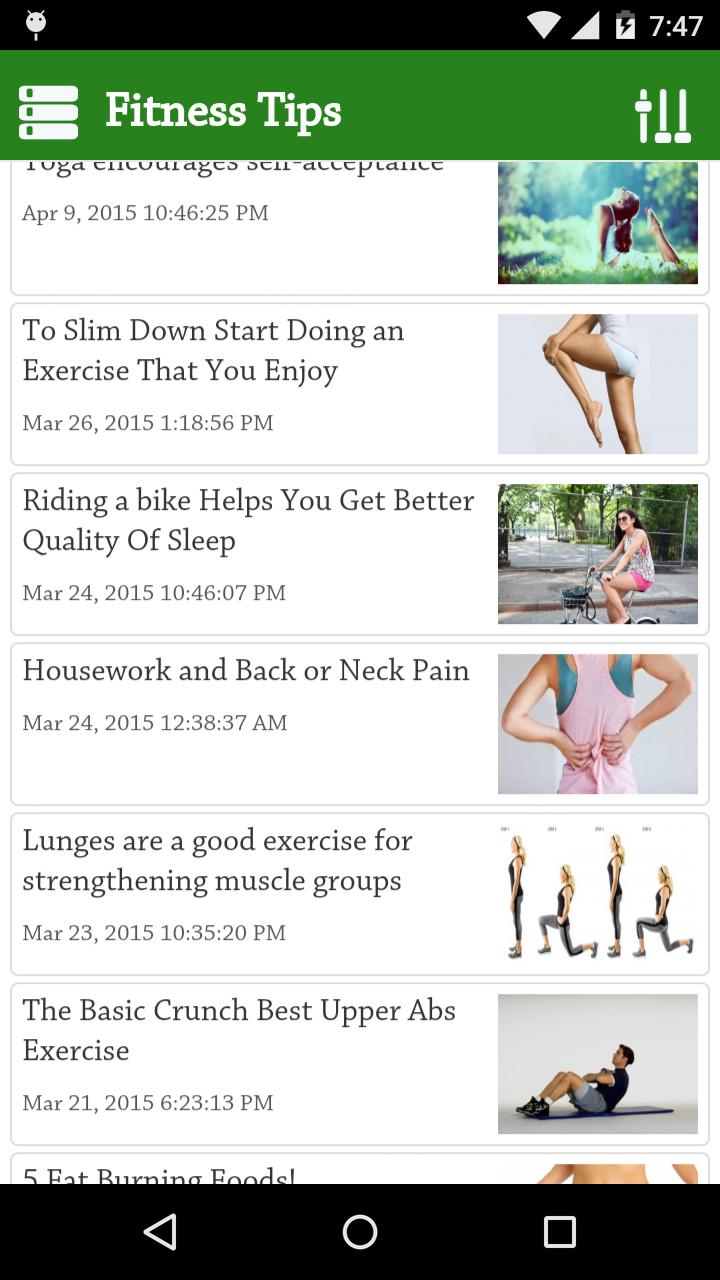Tap the 'Fitness Tips' title bar text

click(x=223, y=111)
